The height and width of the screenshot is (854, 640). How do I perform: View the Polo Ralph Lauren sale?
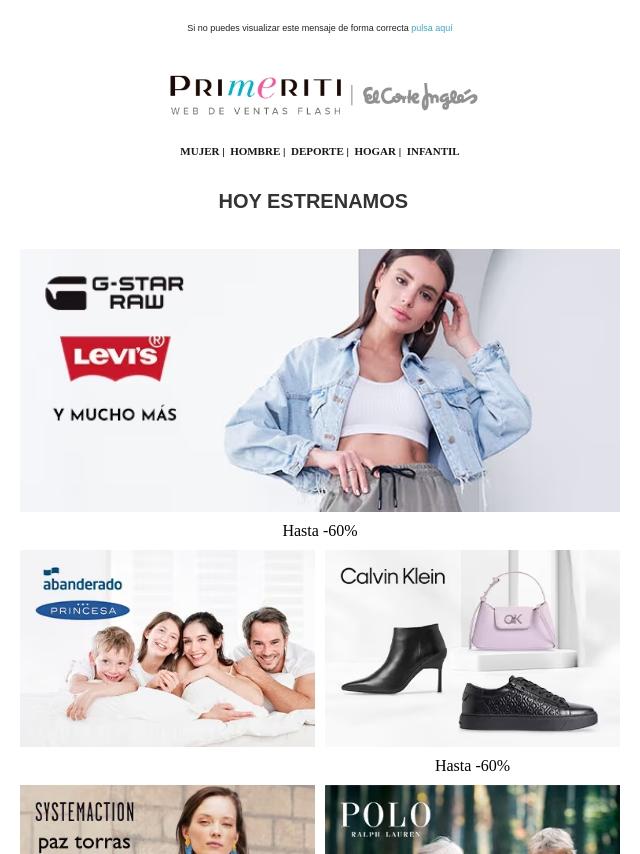pyautogui.click(x=472, y=819)
